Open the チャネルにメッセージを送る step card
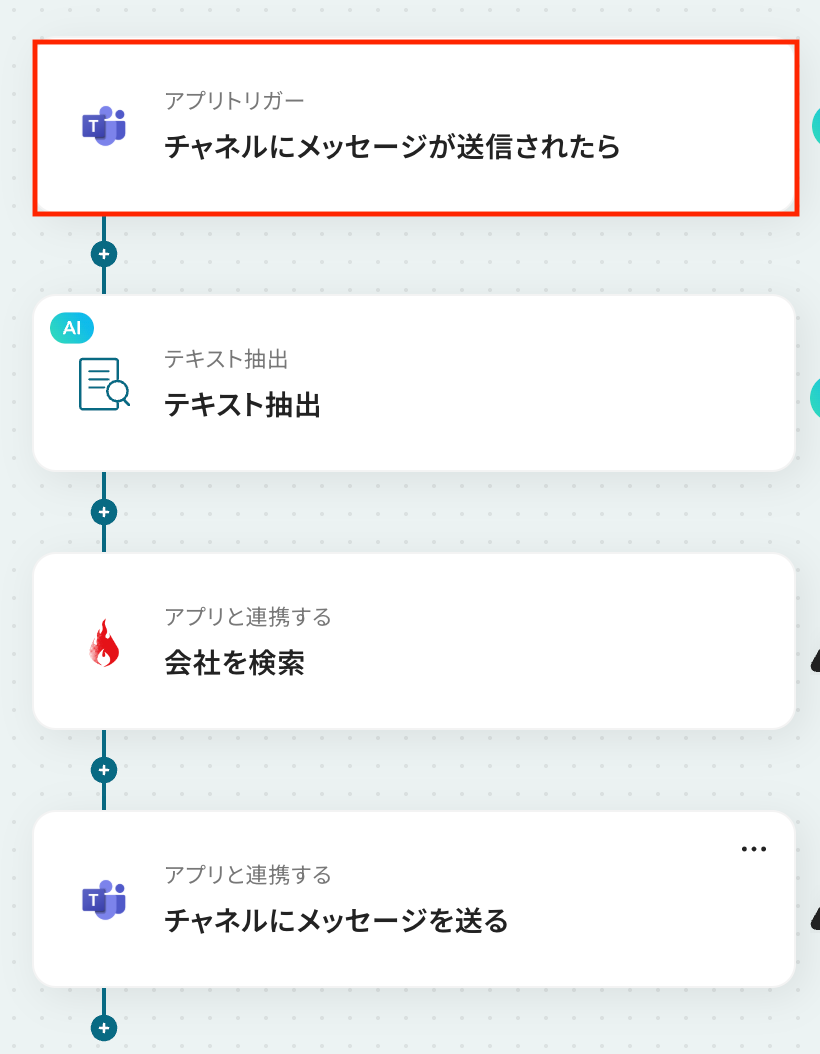This screenshot has width=820, height=1054. click(x=414, y=899)
